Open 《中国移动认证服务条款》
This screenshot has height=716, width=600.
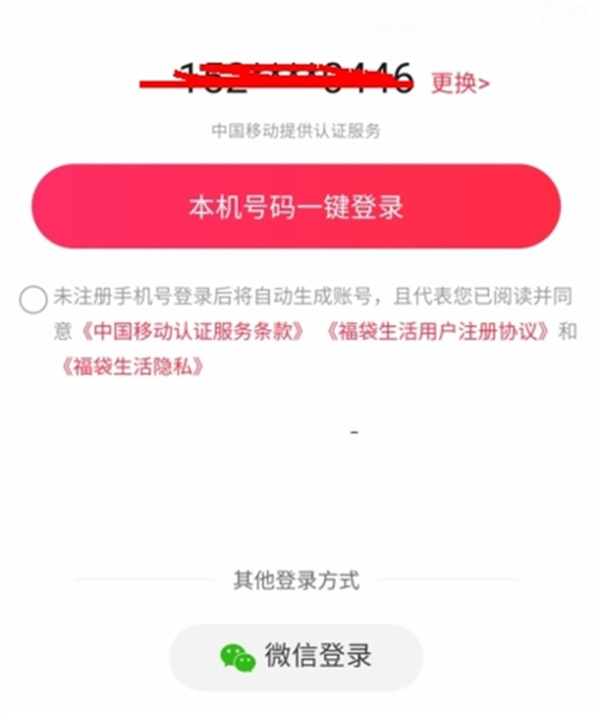[193, 332]
